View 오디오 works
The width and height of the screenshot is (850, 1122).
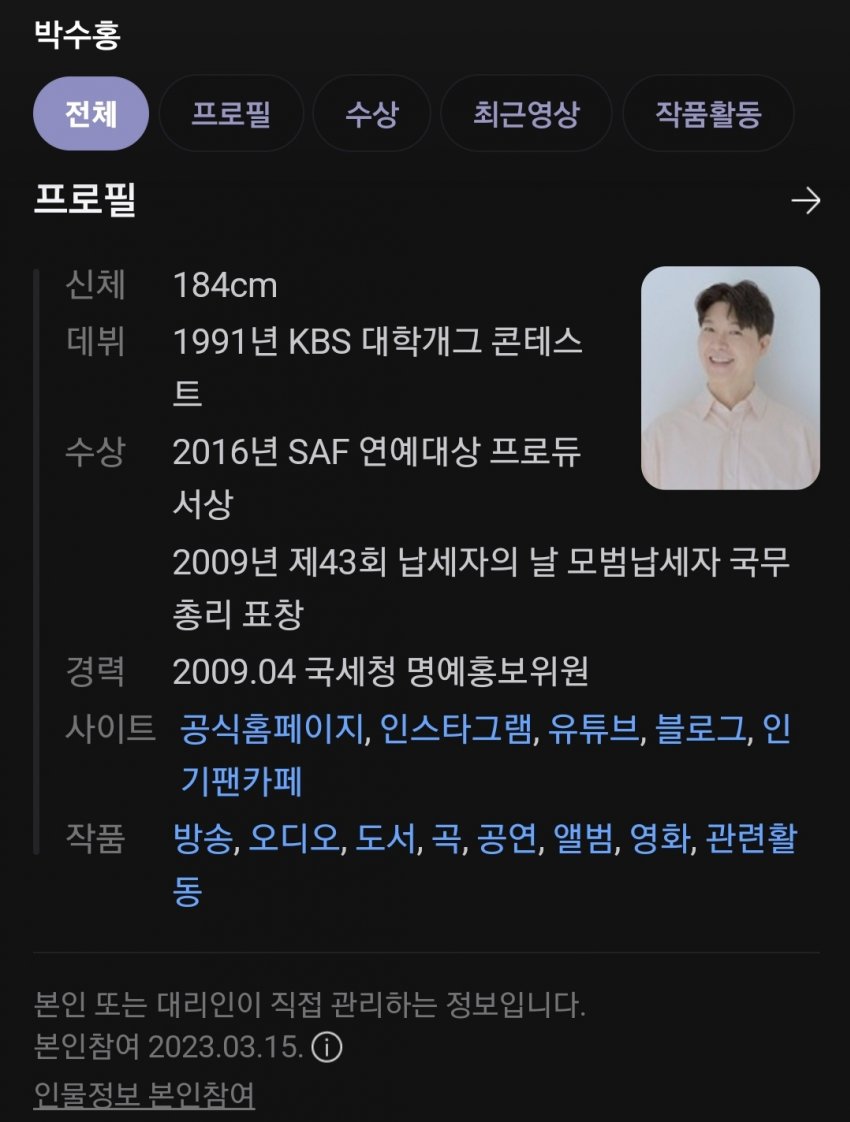point(294,838)
